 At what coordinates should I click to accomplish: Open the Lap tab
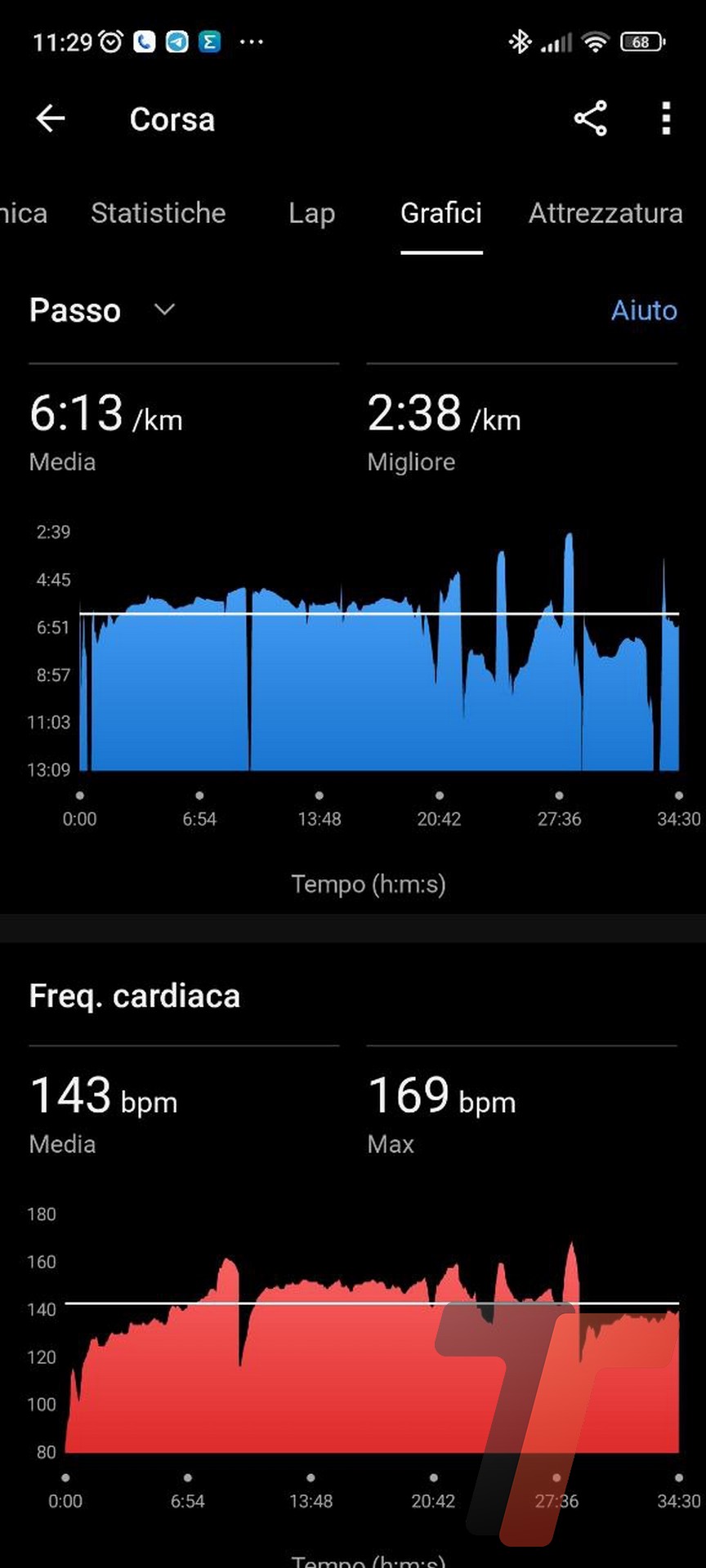[x=311, y=213]
